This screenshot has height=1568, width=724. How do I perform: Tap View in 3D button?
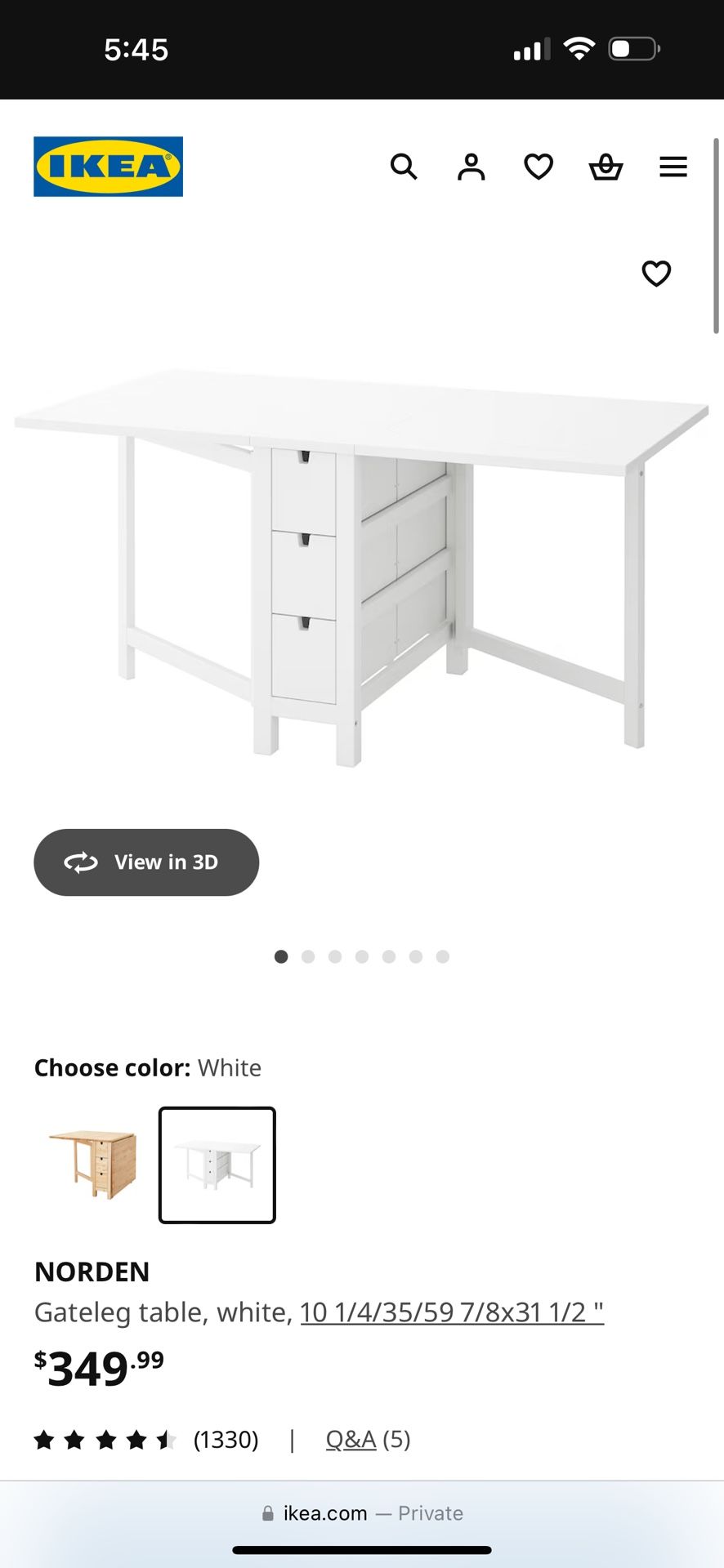[146, 862]
